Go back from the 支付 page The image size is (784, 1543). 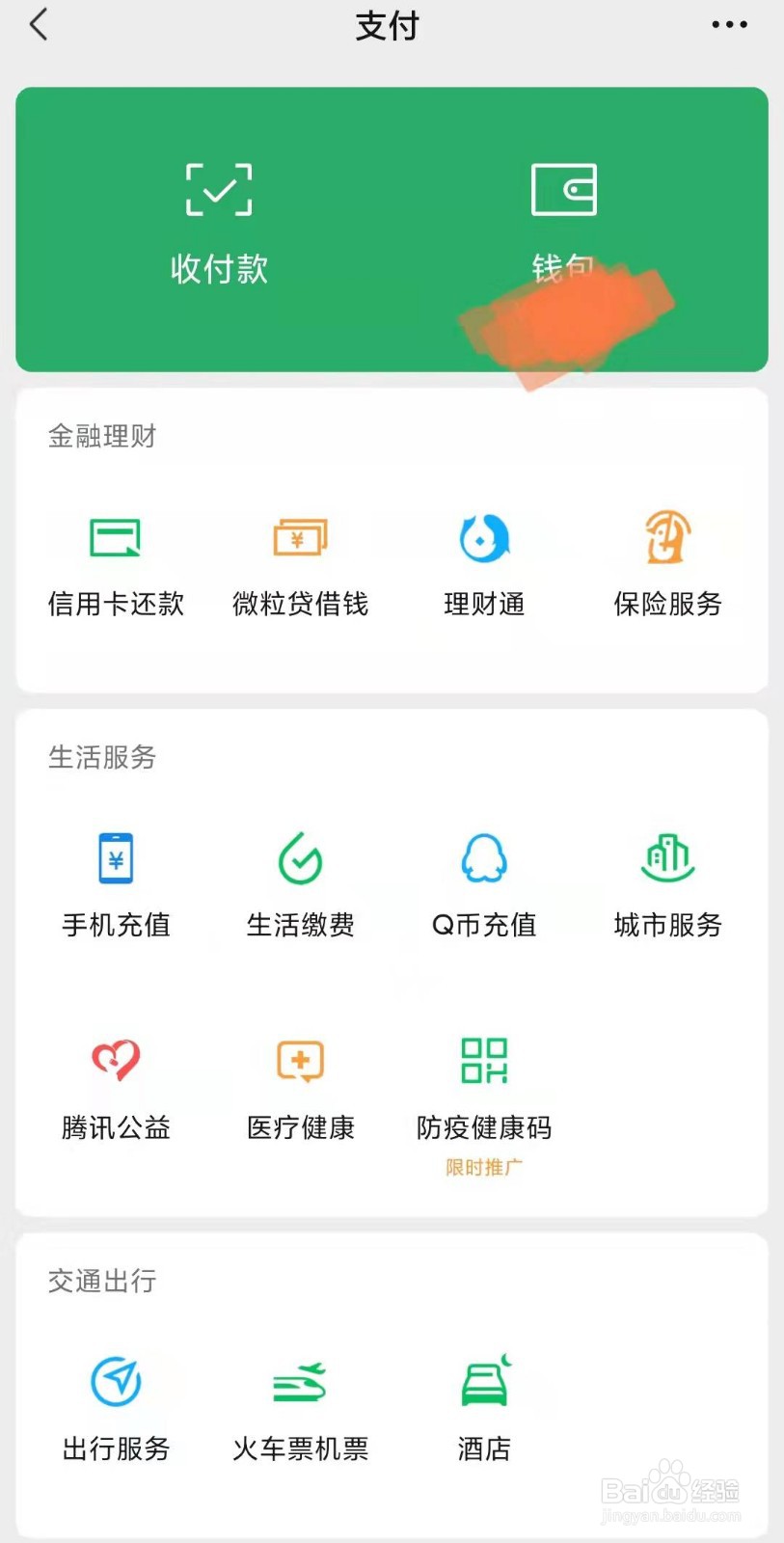[40, 25]
